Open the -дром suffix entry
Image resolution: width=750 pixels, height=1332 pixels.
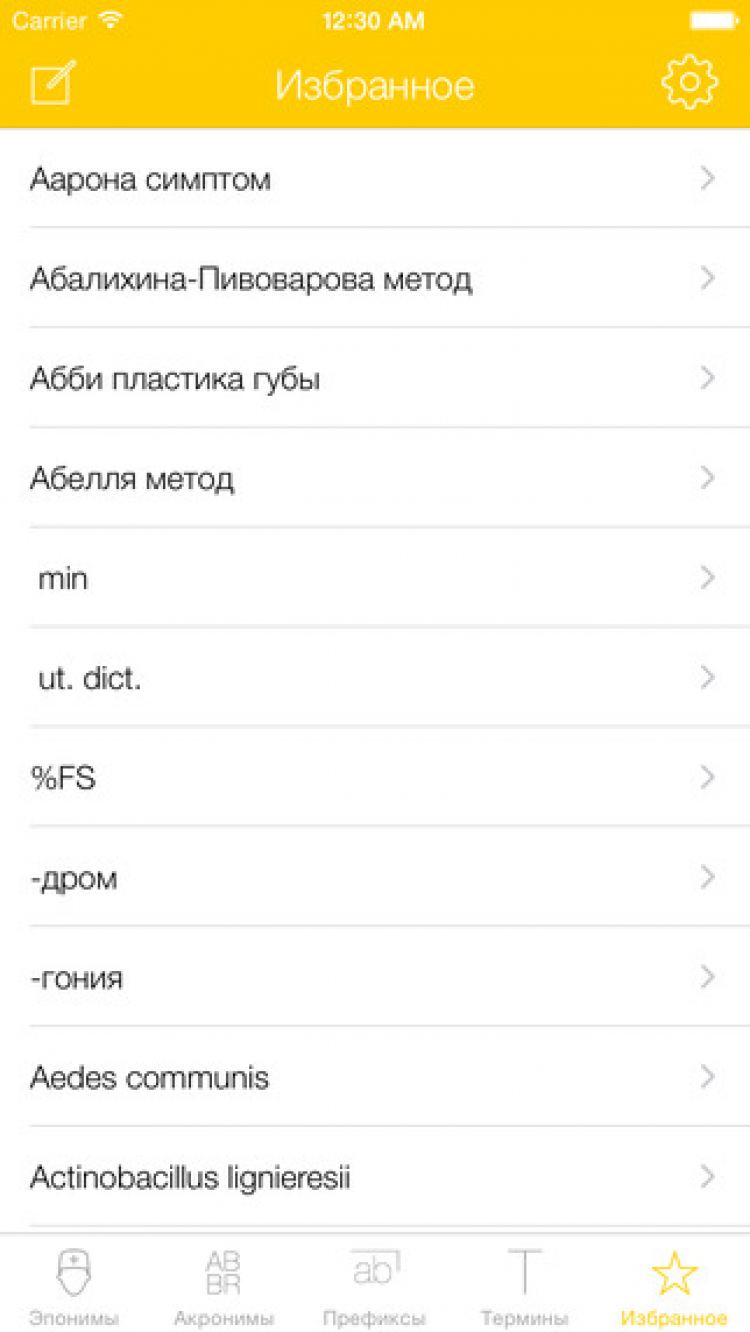[375, 878]
